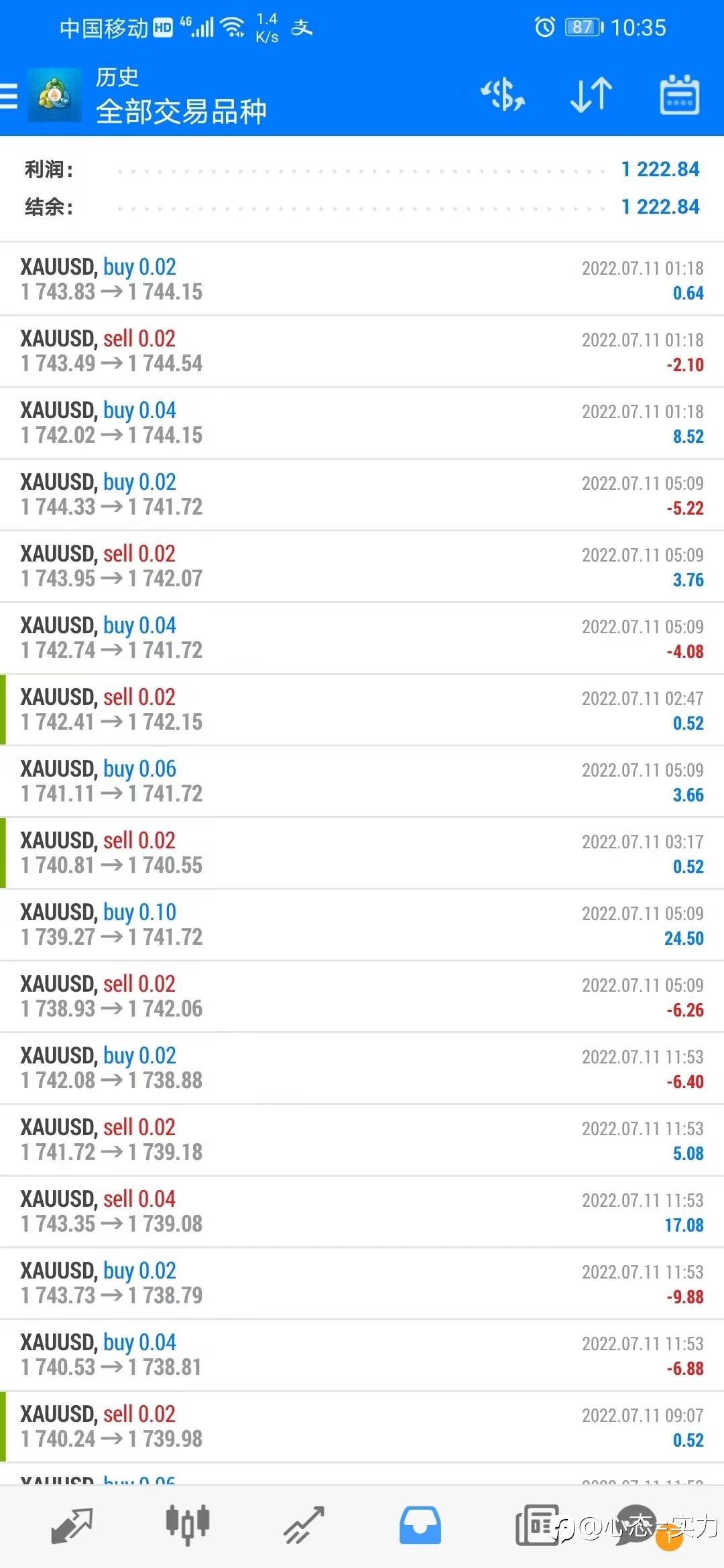724x1568 pixels.
Task: Open XAUUSD sell 0.02 trade closed at 09:07
Action: point(362,1427)
